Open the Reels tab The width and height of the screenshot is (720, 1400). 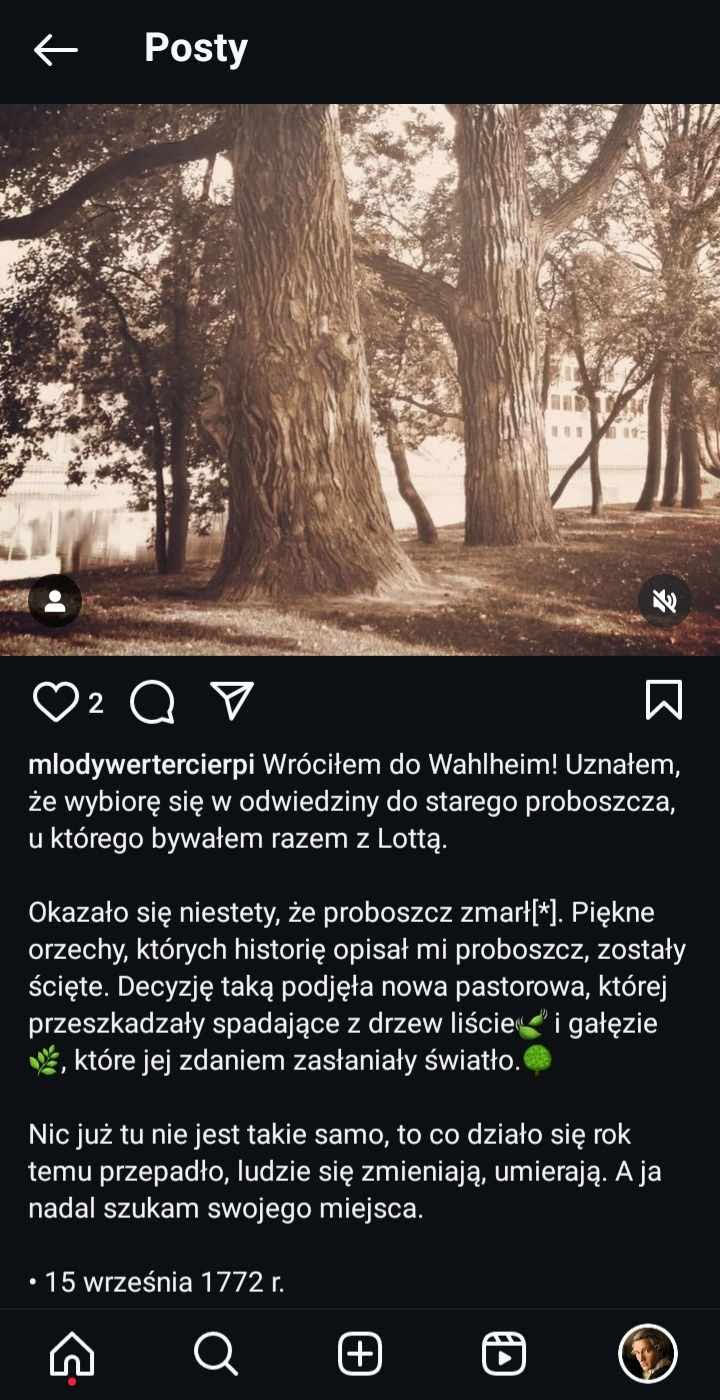pos(504,1354)
